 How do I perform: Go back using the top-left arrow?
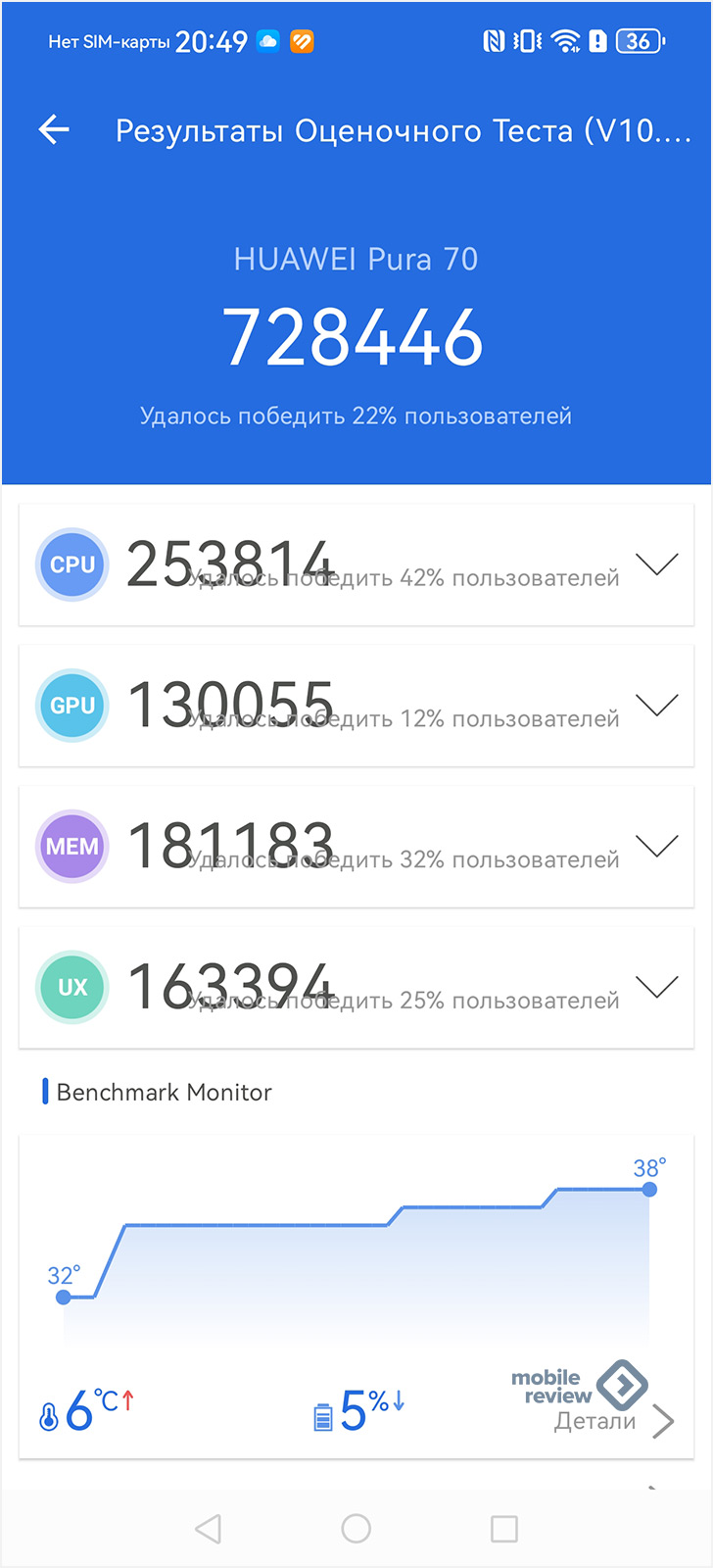pos(54,129)
